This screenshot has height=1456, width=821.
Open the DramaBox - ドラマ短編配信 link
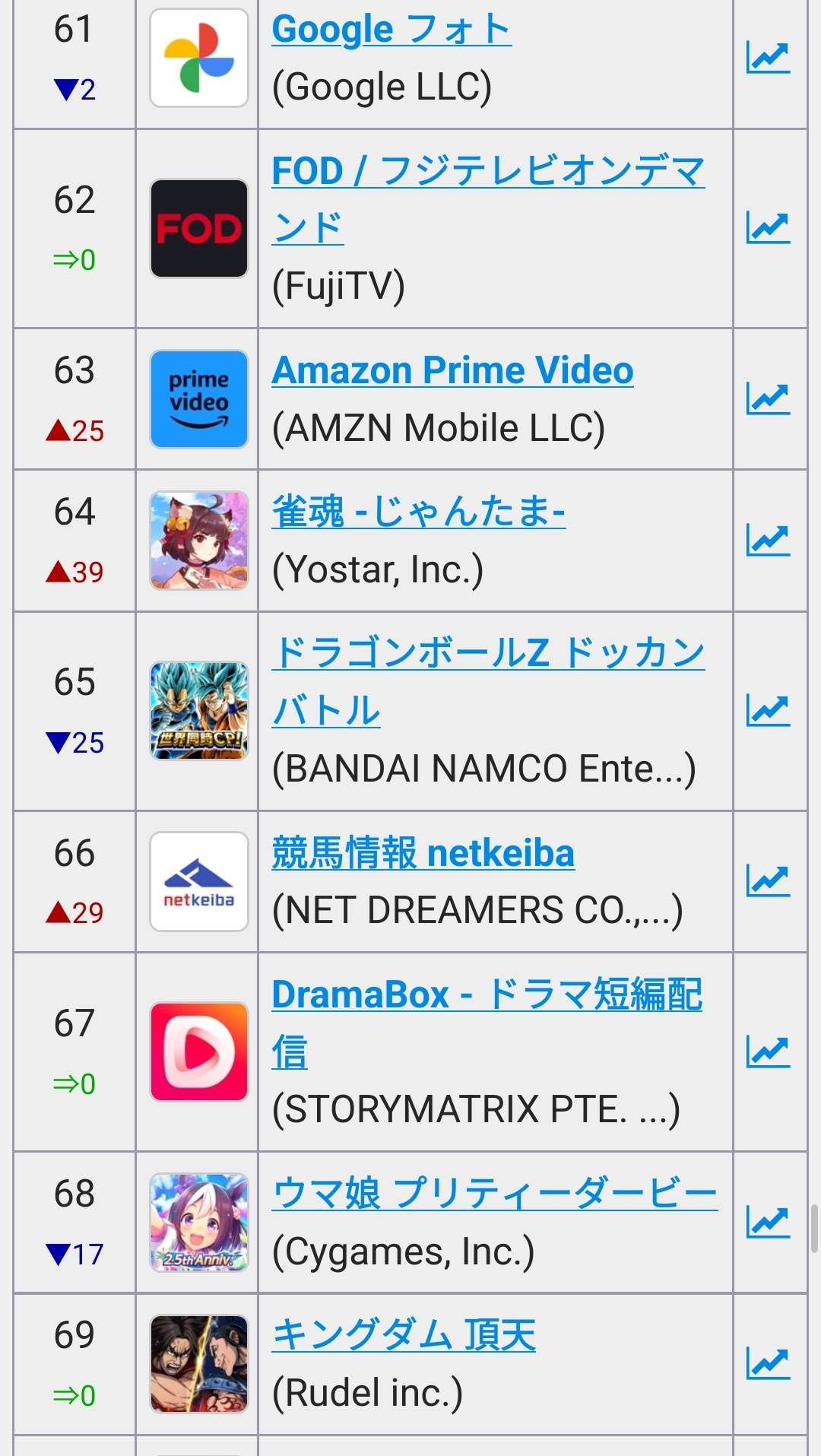coord(487,1023)
